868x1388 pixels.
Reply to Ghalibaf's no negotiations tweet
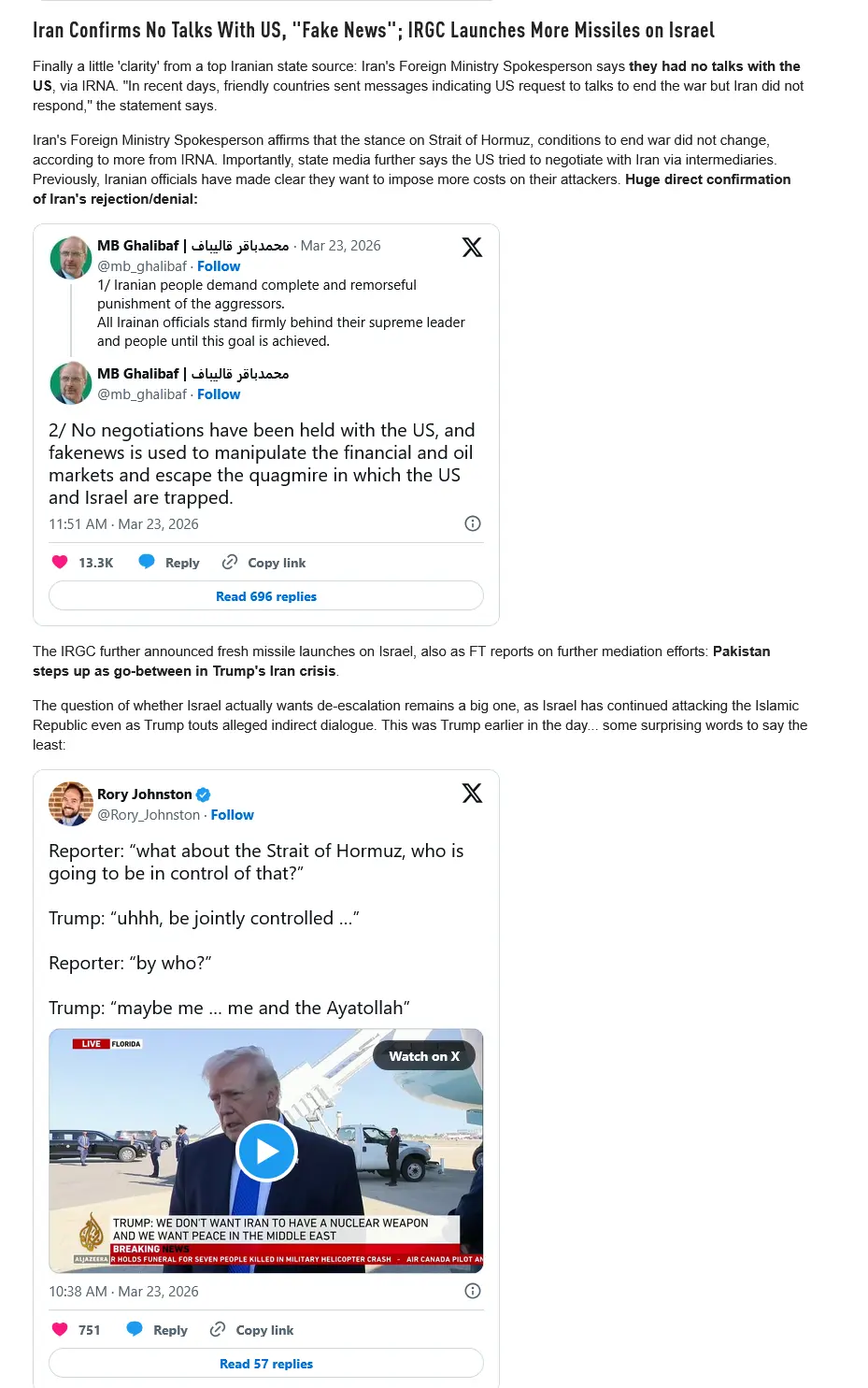pyautogui.click(x=170, y=563)
